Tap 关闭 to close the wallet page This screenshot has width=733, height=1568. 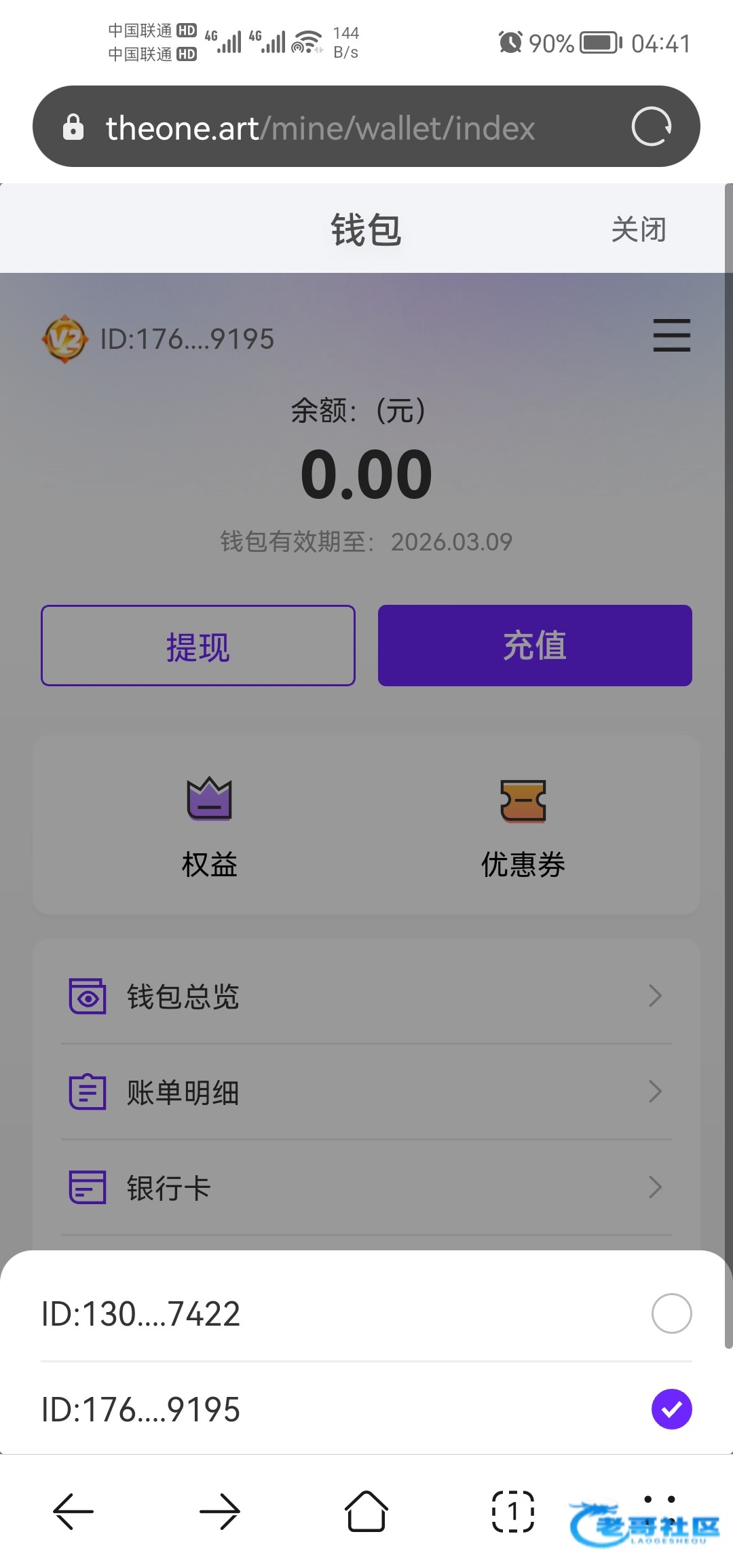click(639, 229)
